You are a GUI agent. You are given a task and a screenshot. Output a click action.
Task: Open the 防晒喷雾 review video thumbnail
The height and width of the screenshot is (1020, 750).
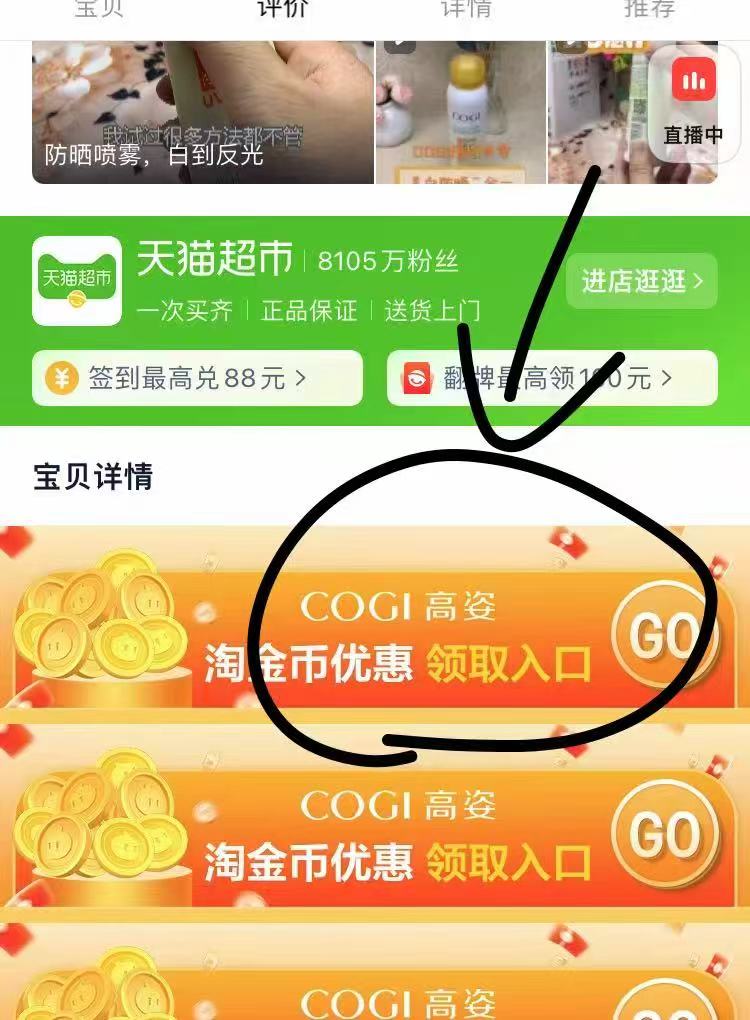(x=203, y=112)
